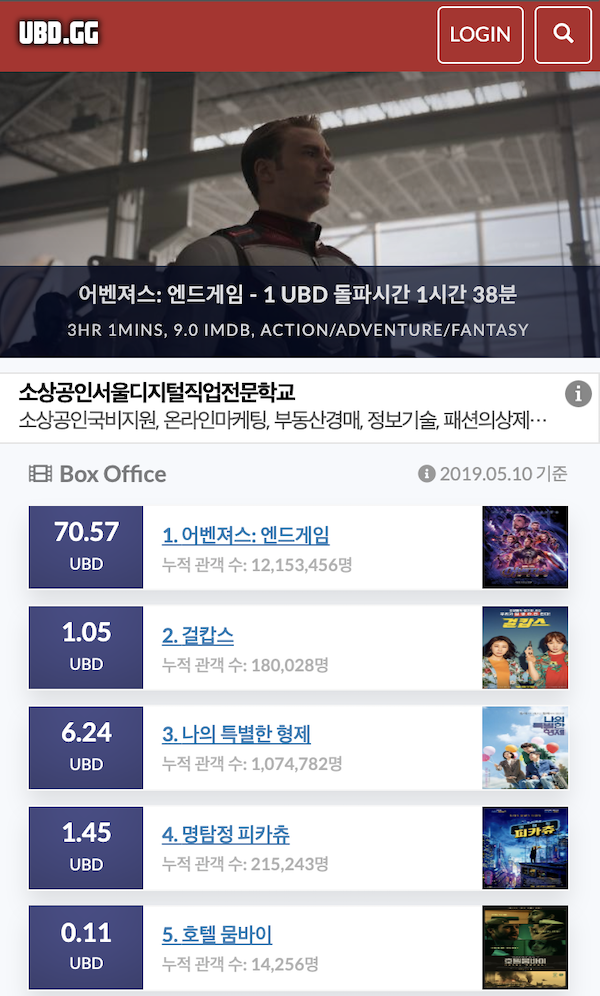View the 어벤져스: 엔드게임 poster thumbnail
The height and width of the screenshot is (996, 600).
tap(524, 547)
